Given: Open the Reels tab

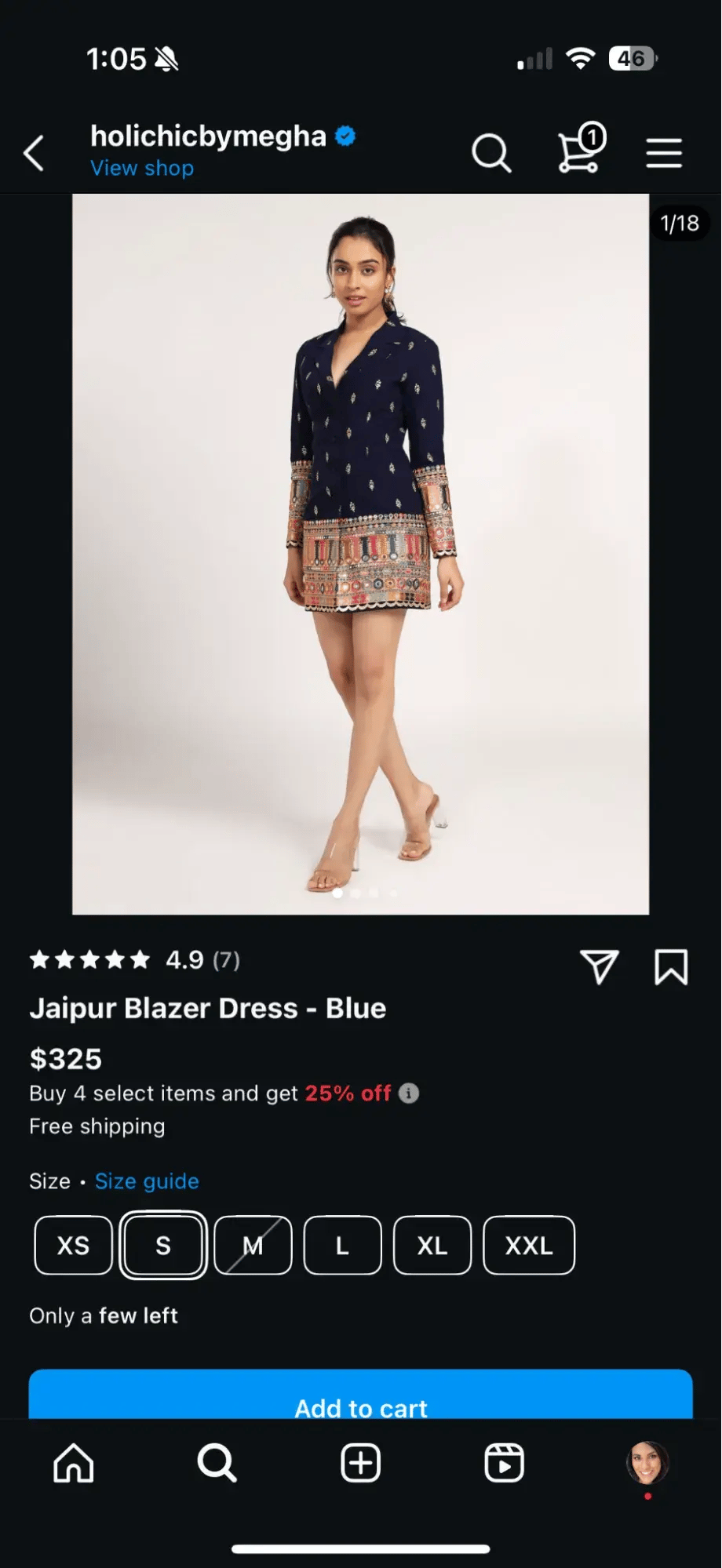Looking at the screenshot, I should (504, 1464).
